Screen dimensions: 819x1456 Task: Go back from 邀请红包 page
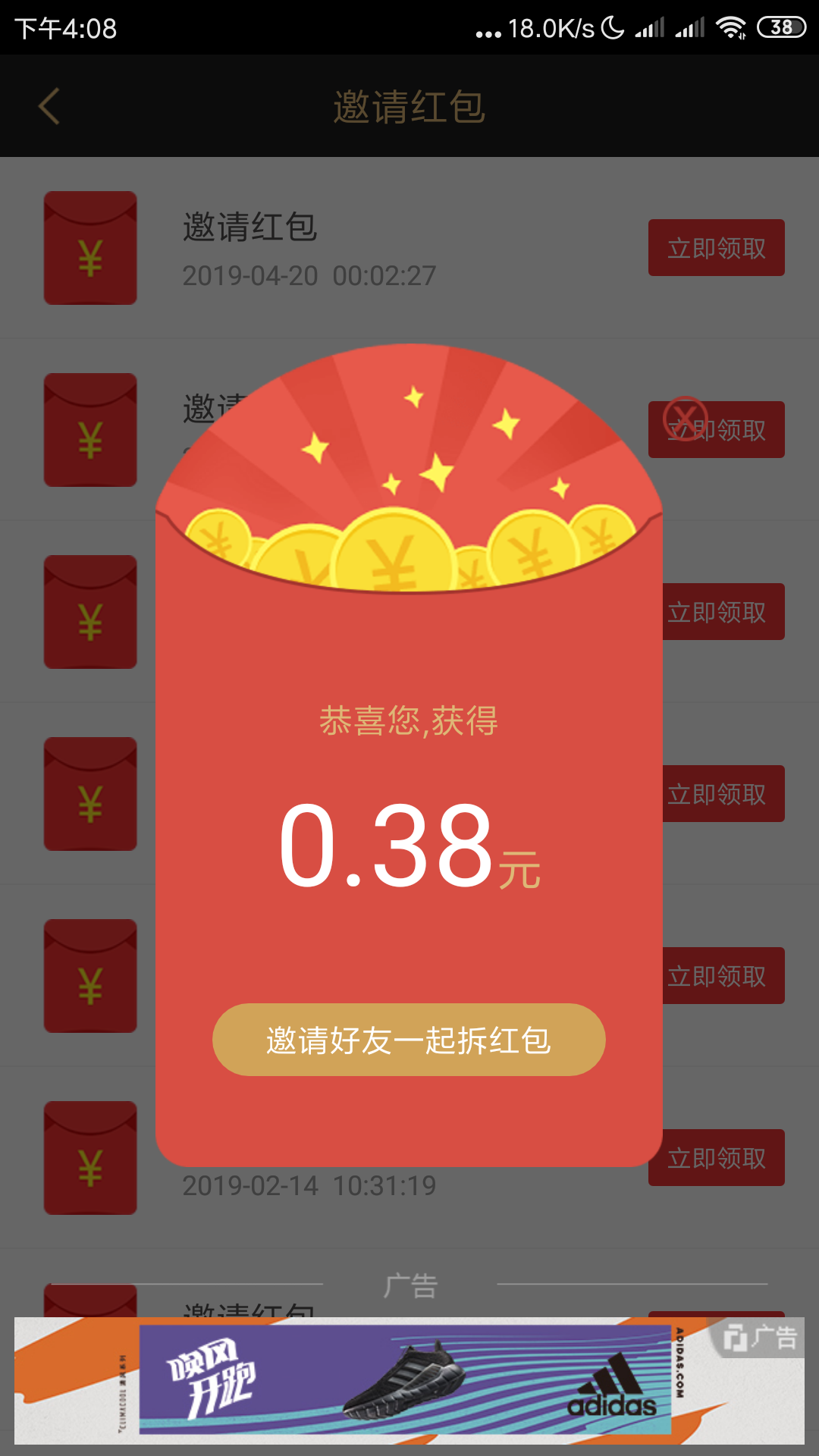click(49, 106)
